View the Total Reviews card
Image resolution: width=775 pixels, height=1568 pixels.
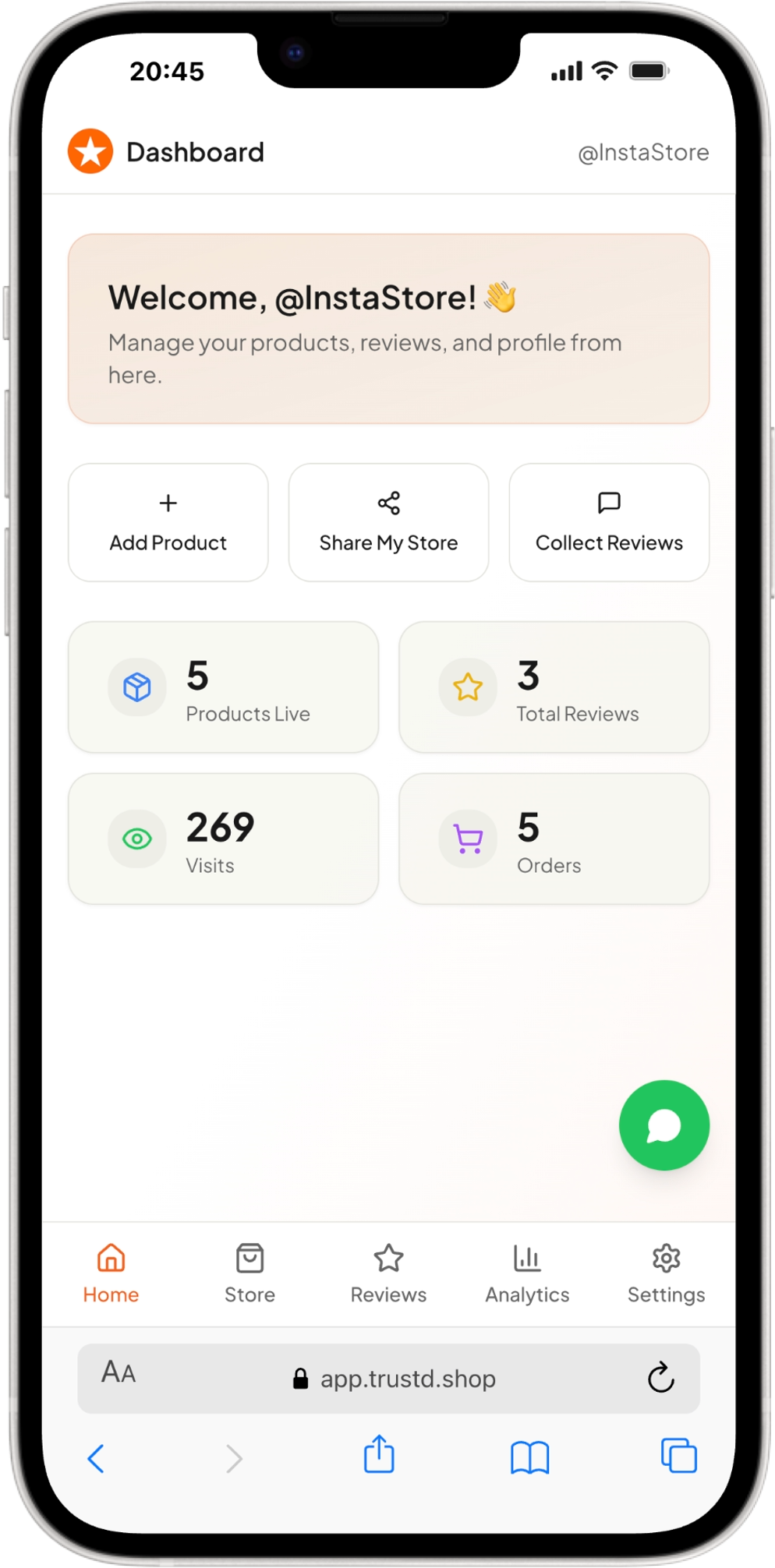pyautogui.click(x=554, y=687)
